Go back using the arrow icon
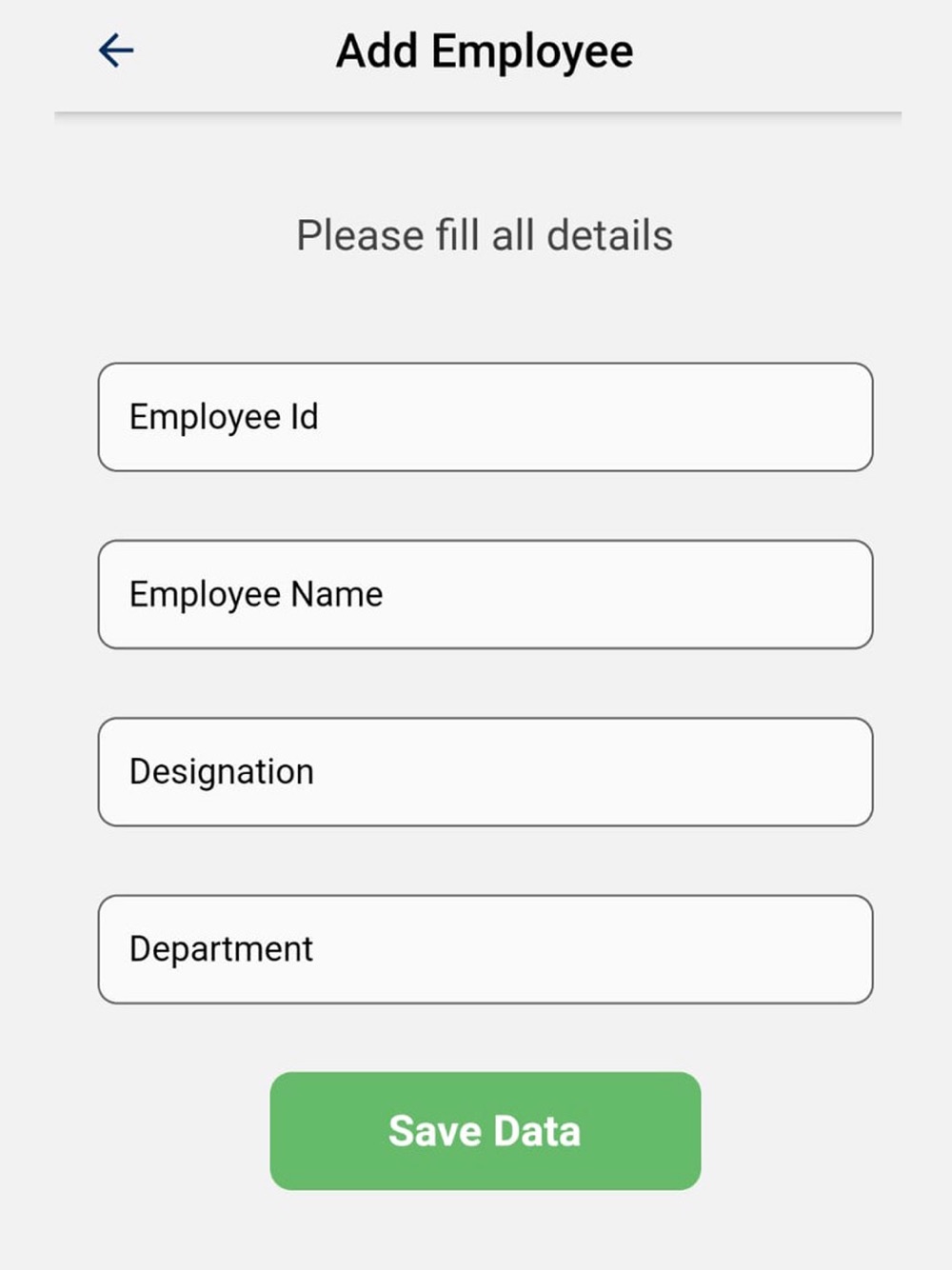 (x=116, y=50)
